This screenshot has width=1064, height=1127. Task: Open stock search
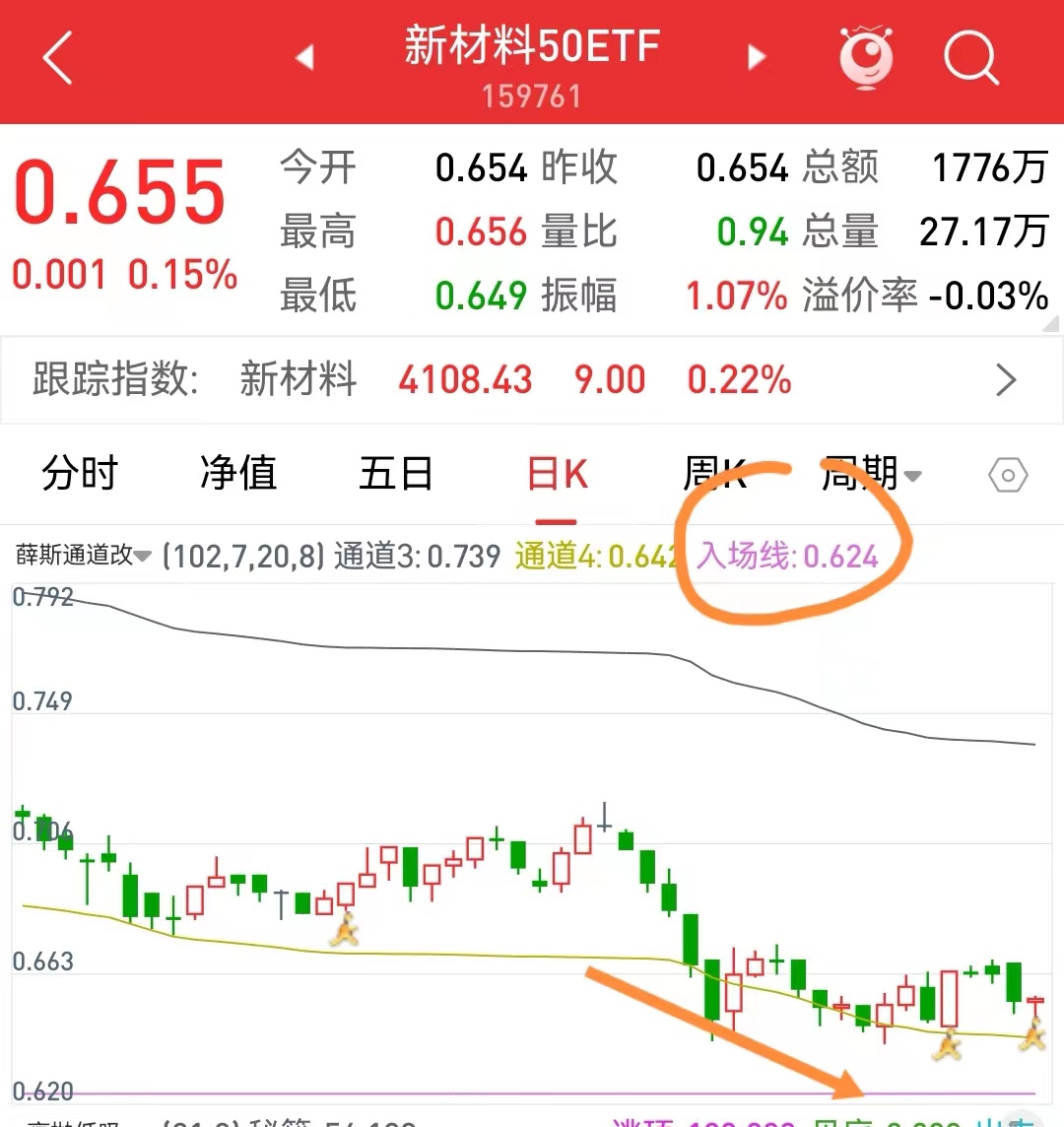point(970,57)
